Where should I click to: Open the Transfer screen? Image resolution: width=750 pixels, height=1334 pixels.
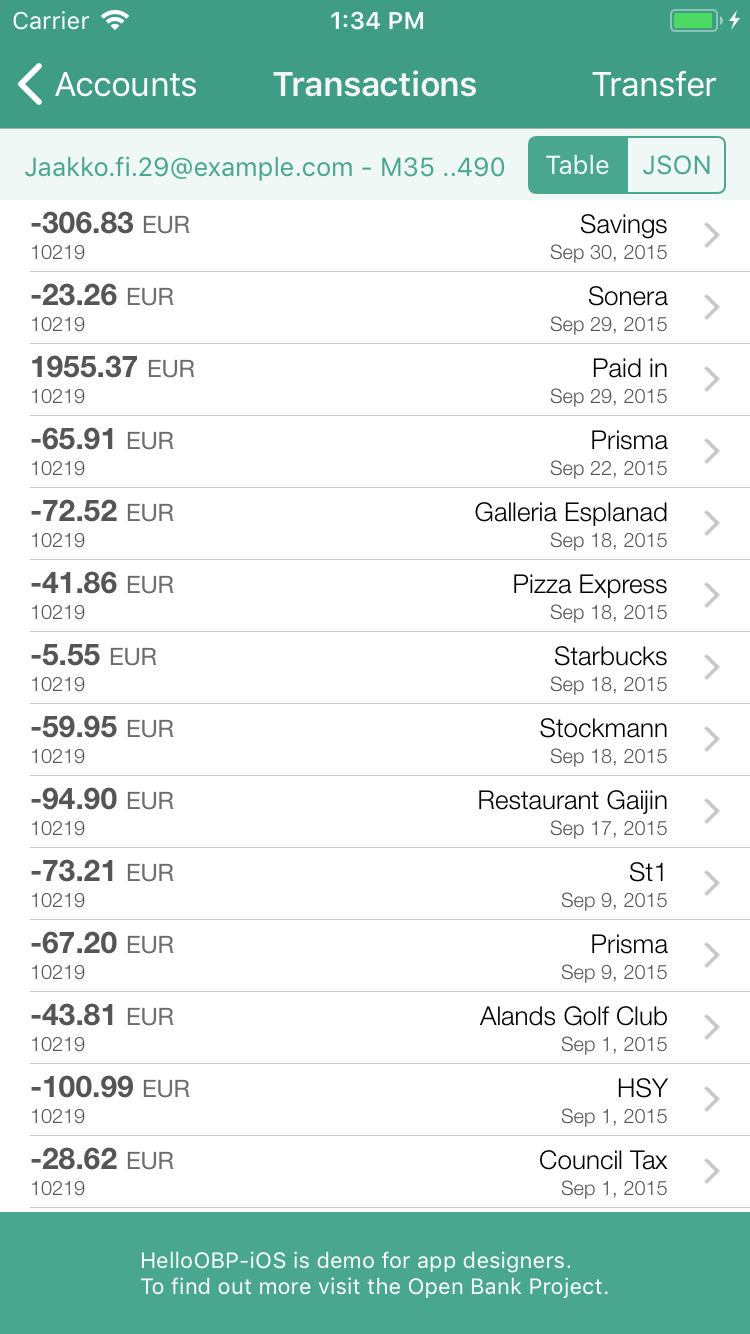click(x=653, y=85)
